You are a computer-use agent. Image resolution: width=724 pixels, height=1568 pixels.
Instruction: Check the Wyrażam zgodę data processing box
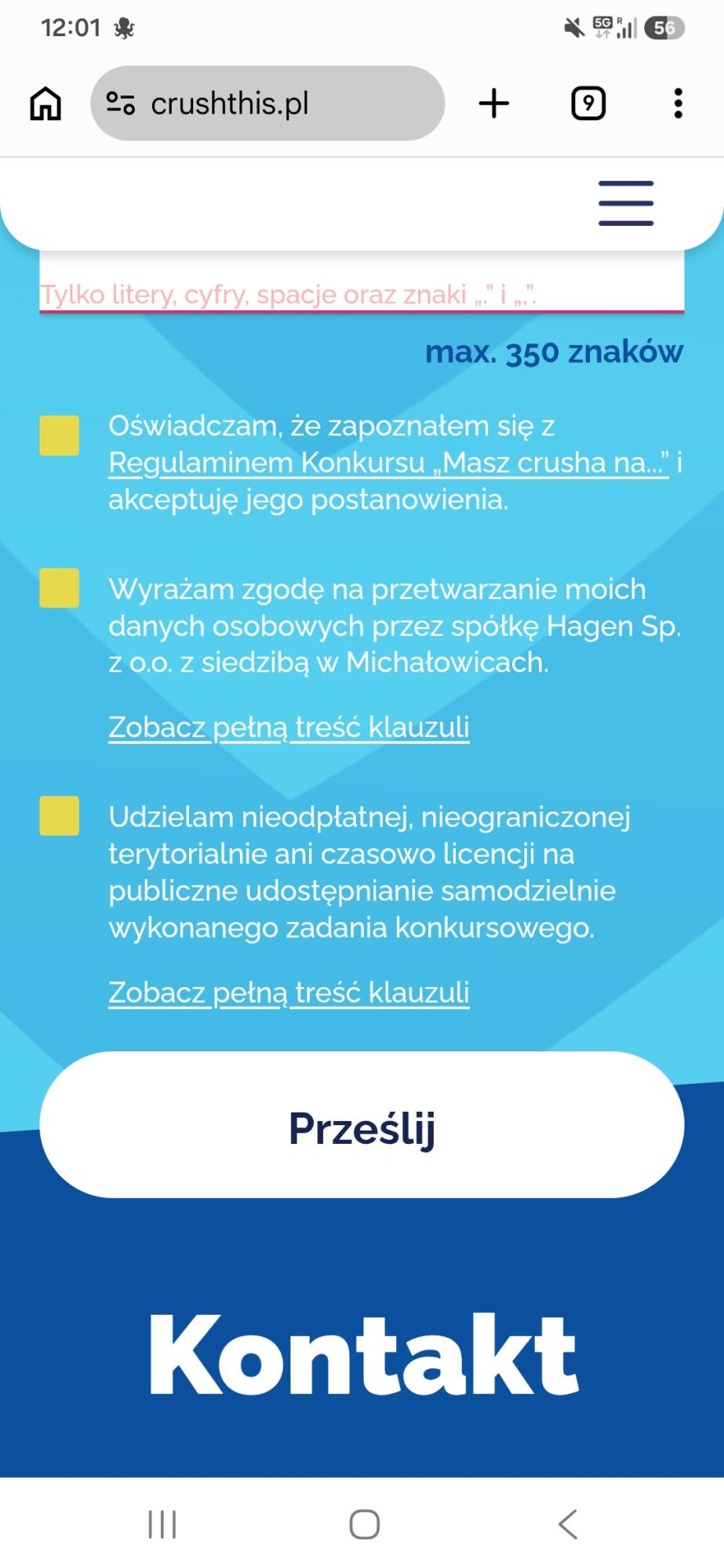point(60,588)
